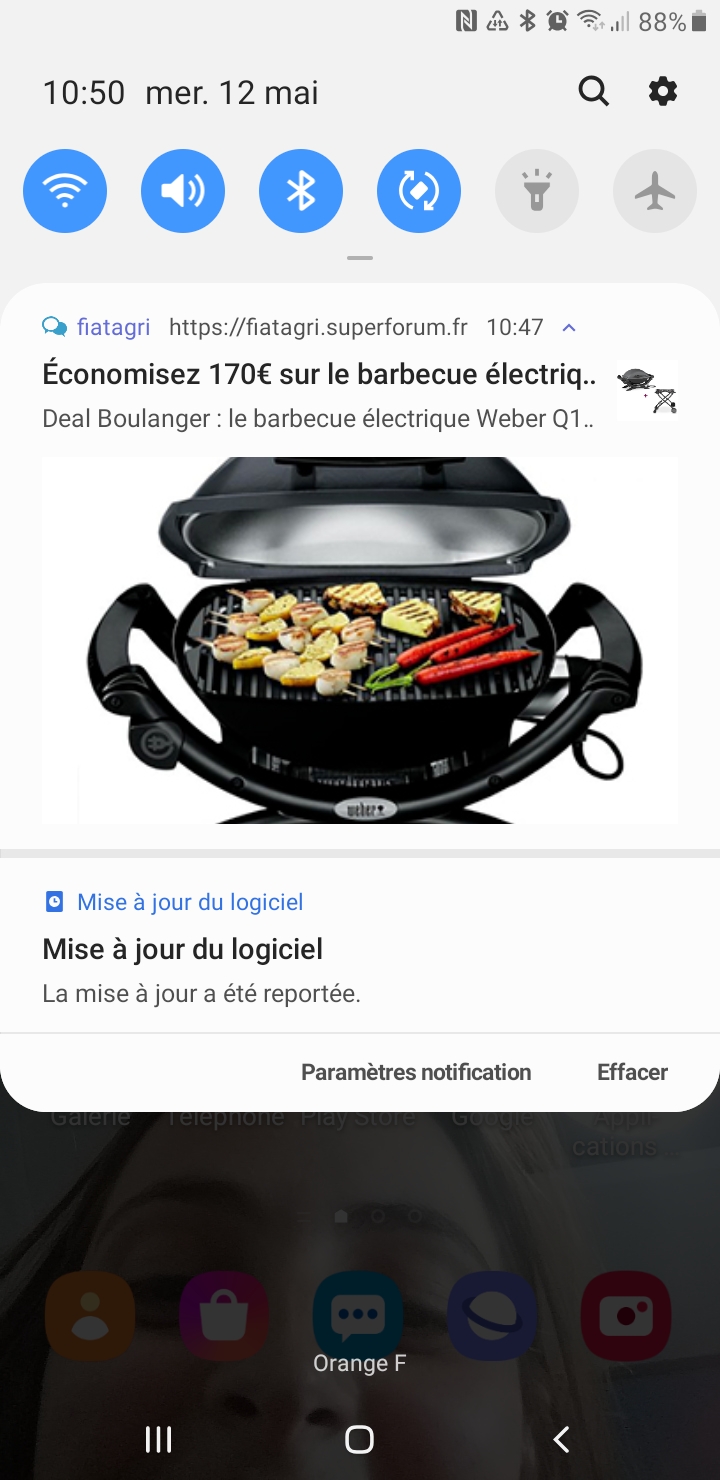Enable airplane mode

click(655, 190)
